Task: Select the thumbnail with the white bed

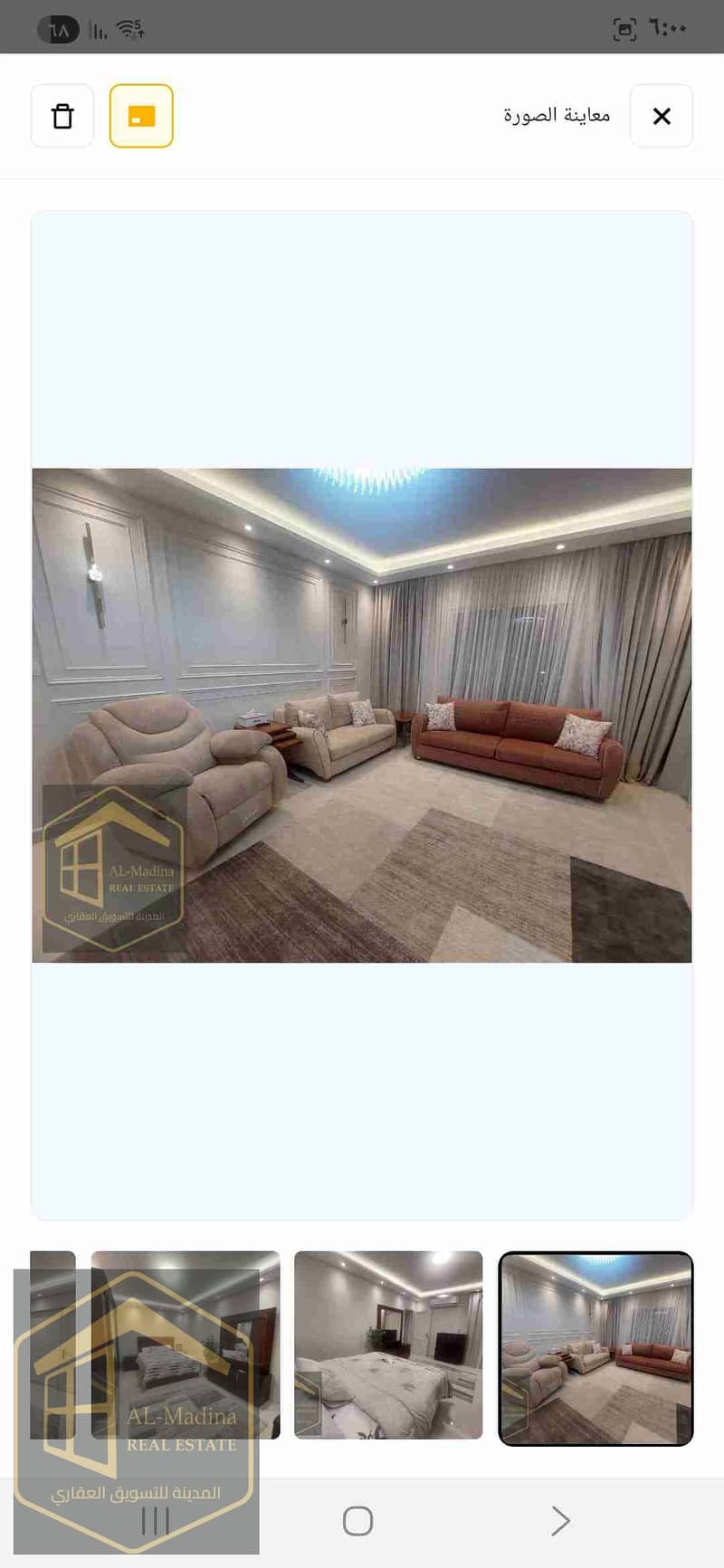Action: (x=388, y=1345)
